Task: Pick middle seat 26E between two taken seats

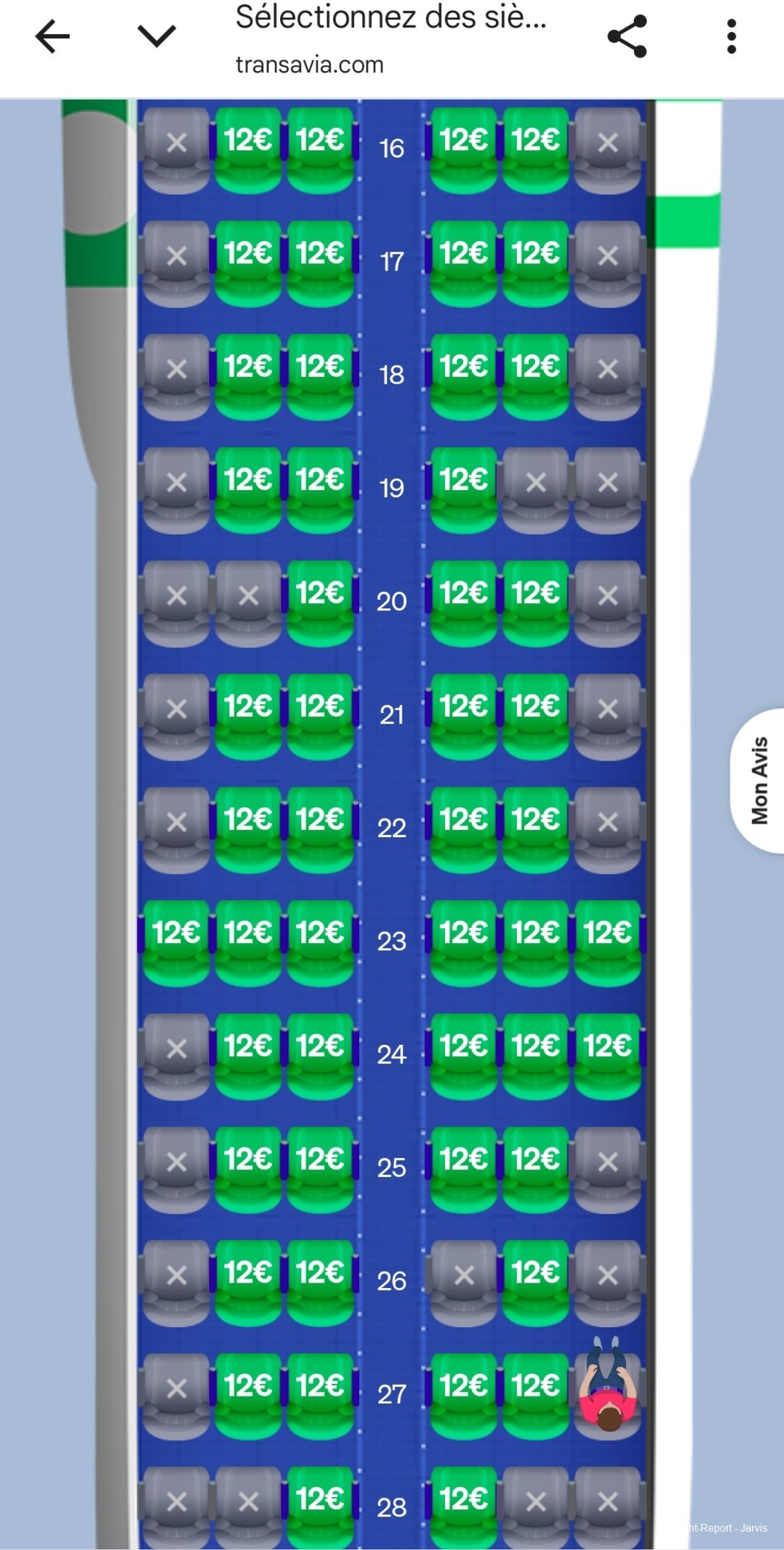Action: coord(535,1281)
